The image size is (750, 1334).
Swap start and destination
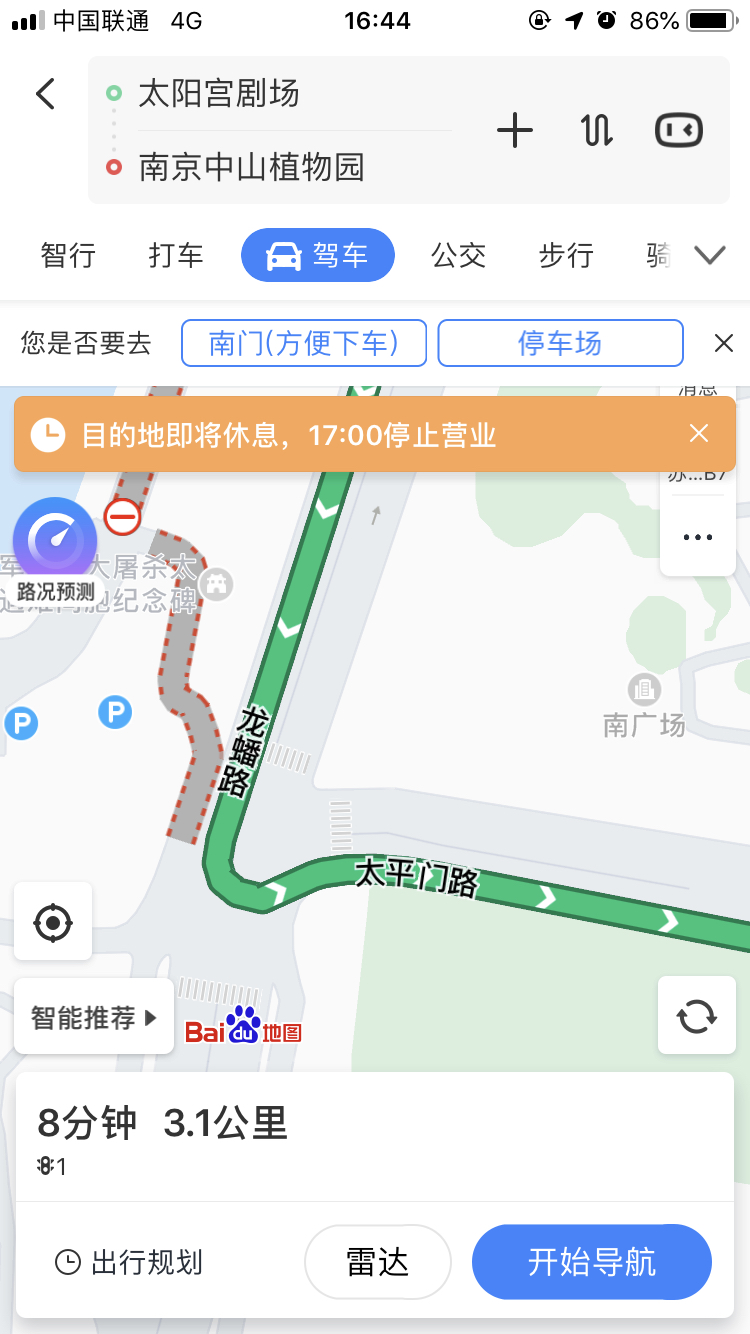[597, 131]
